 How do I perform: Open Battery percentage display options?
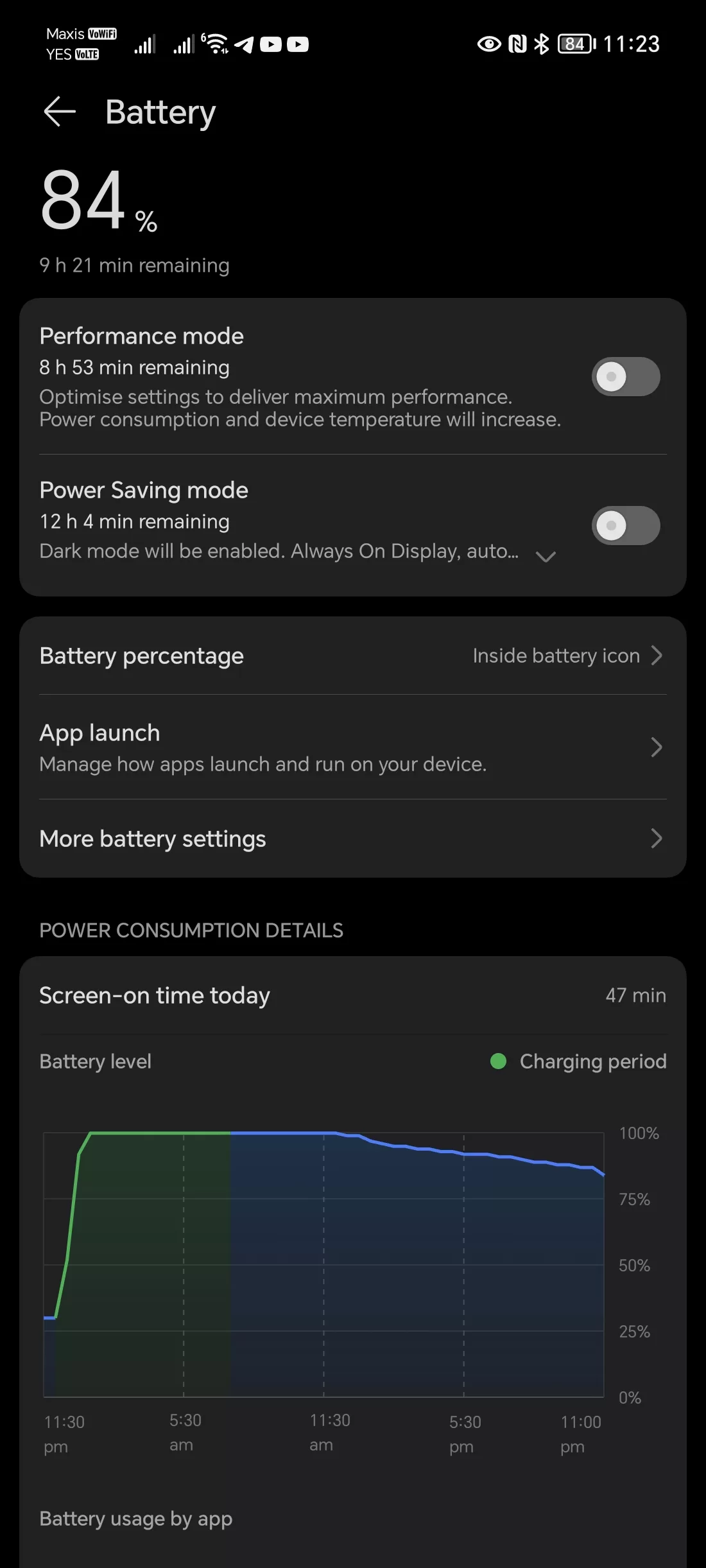pos(353,656)
